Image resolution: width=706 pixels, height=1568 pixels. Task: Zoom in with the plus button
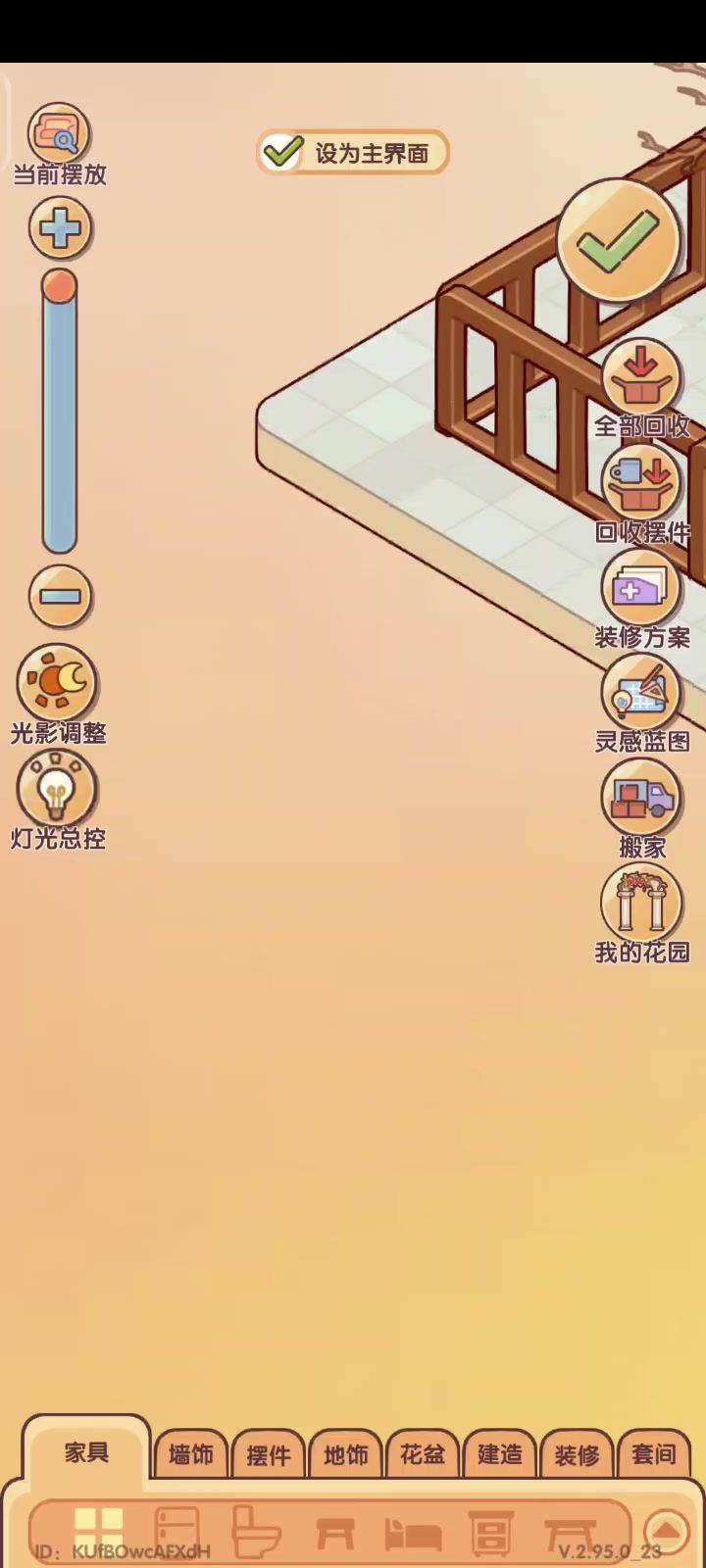[60, 229]
